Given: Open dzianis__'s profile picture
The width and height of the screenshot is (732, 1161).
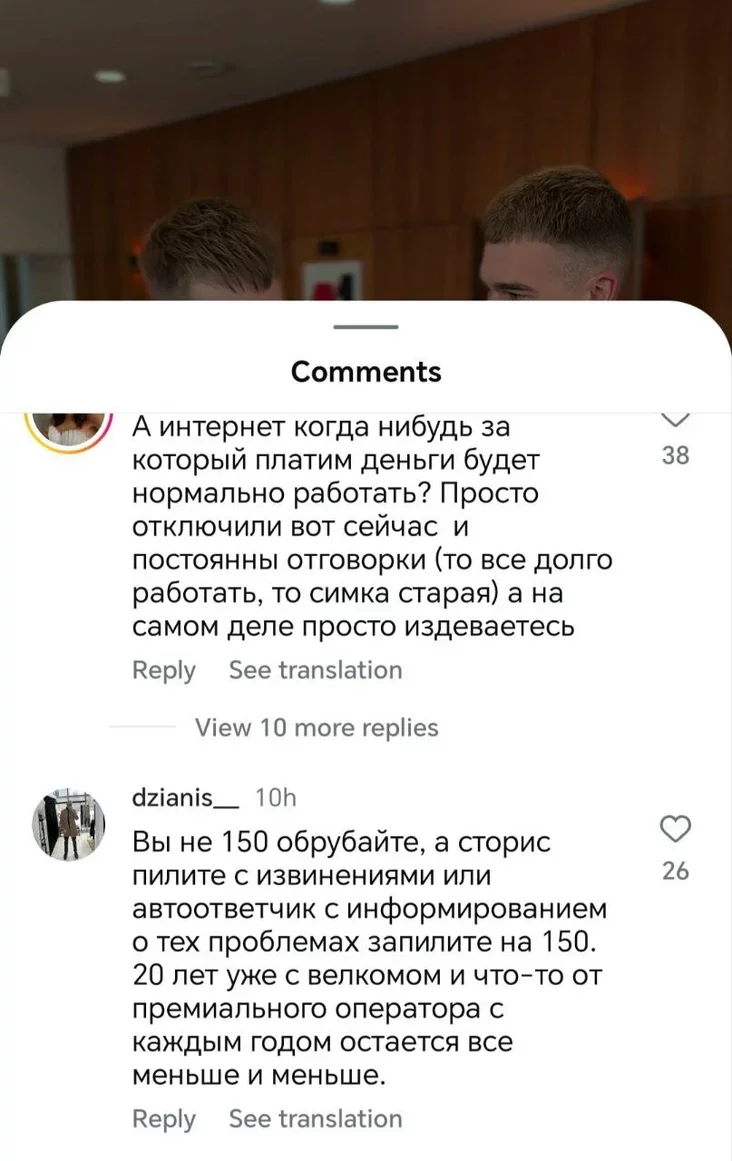Looking at the screenshot, I should coord(70,823).
